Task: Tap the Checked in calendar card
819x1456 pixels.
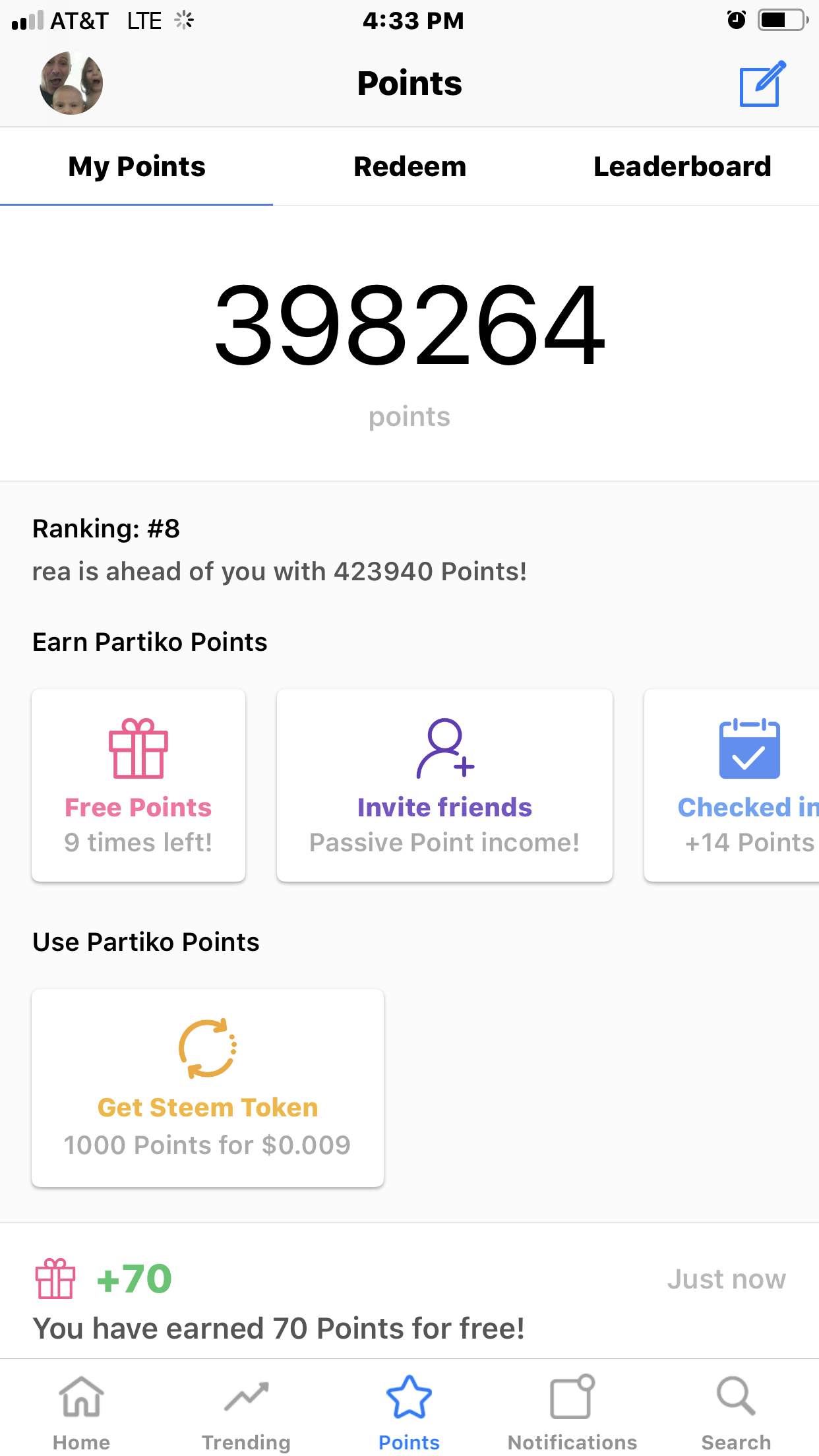Action: coord(732,785)
